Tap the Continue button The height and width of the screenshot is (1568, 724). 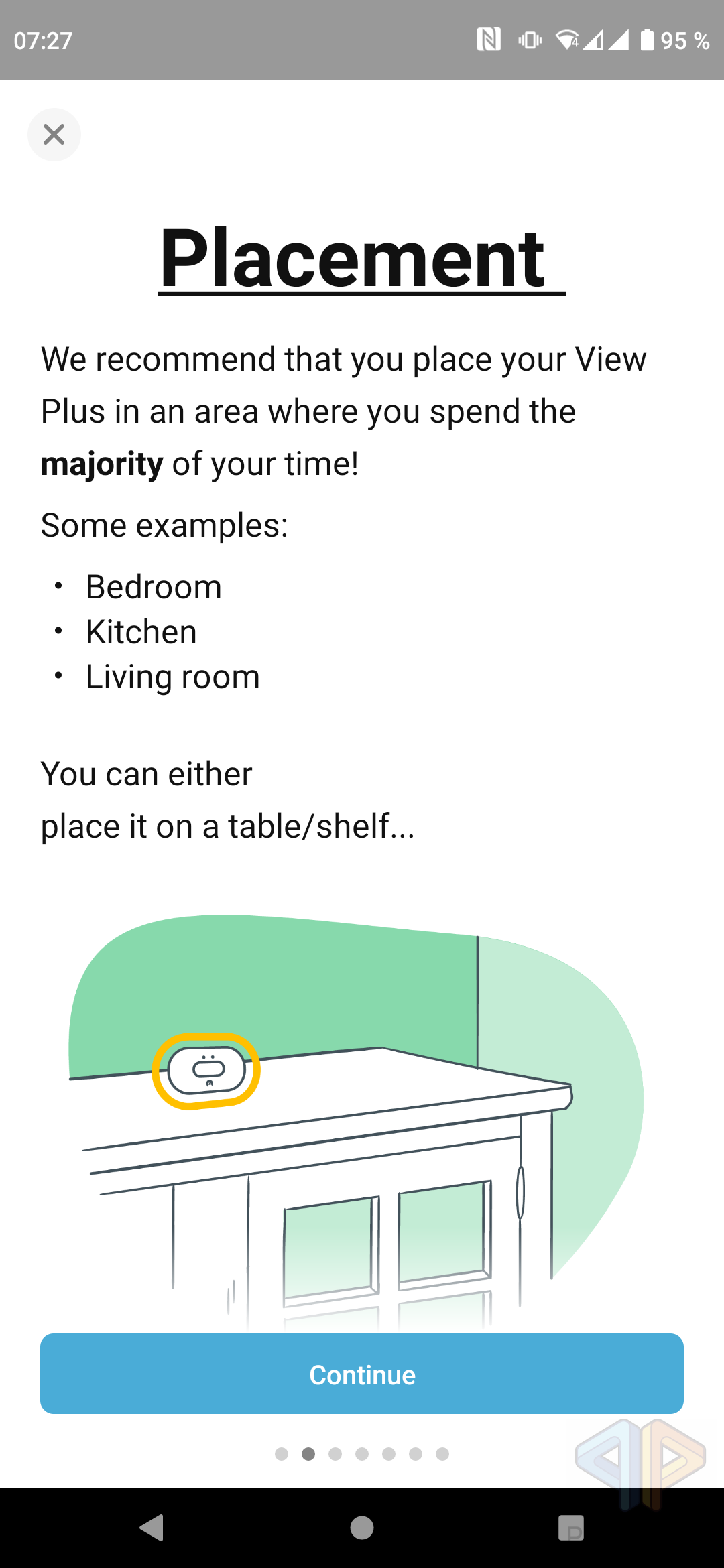362,1374
